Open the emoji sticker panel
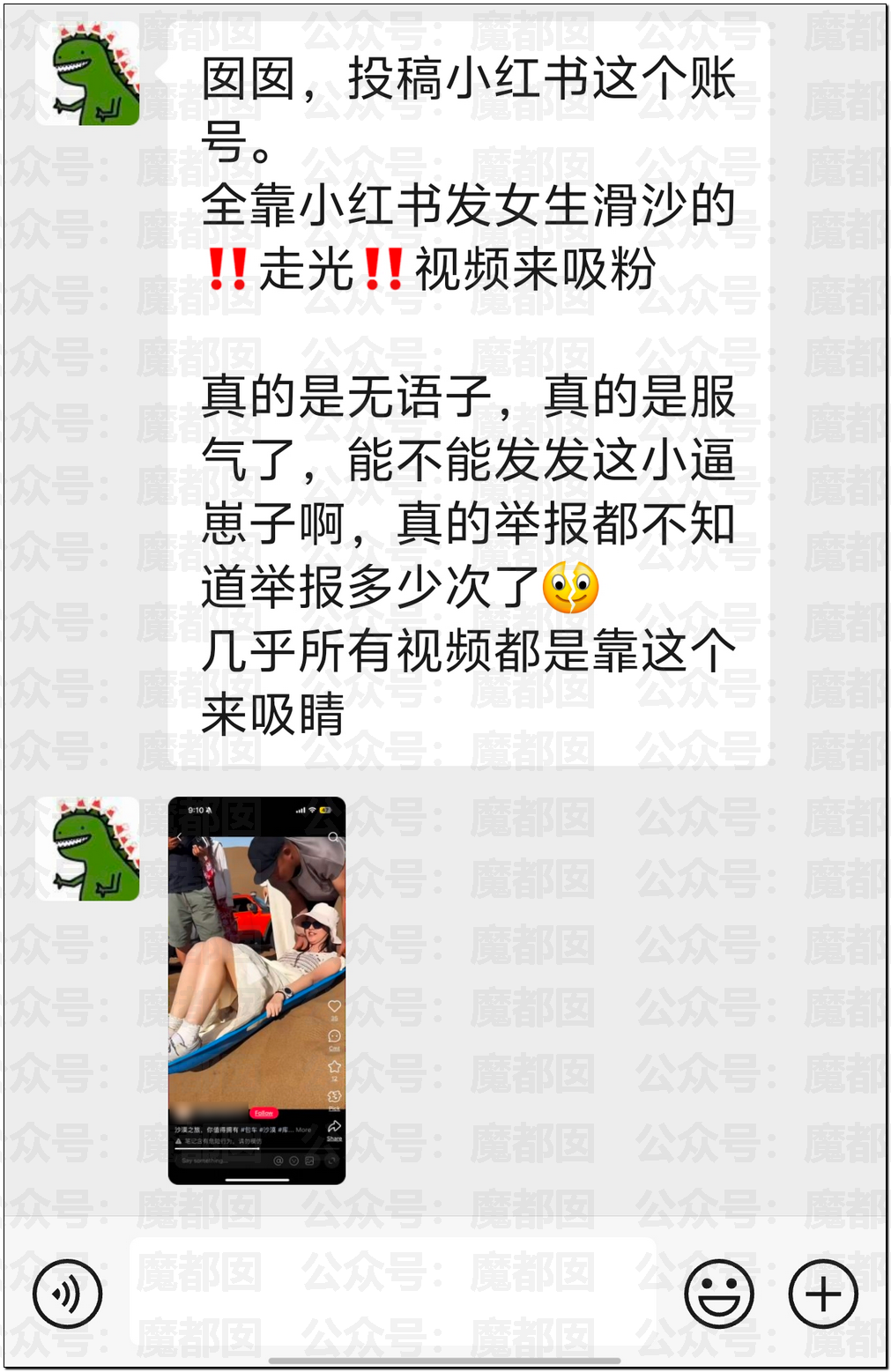 tap(719, 1294)
